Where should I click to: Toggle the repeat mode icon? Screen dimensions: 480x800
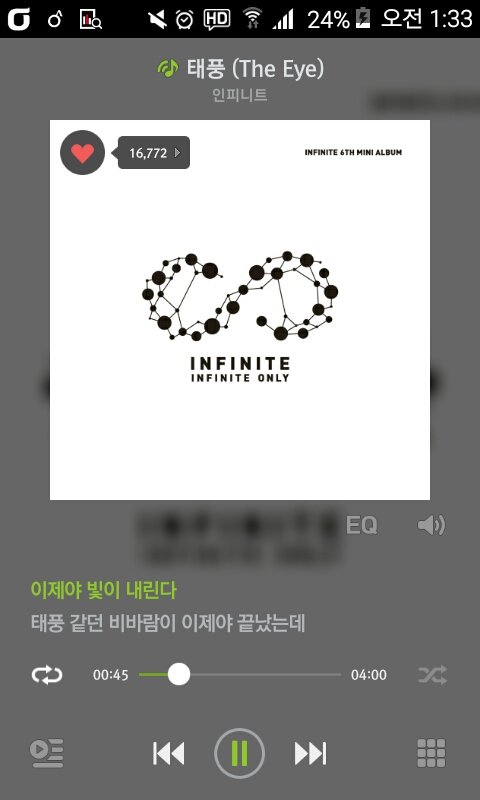pyautogui.click(x=47, y=675)
